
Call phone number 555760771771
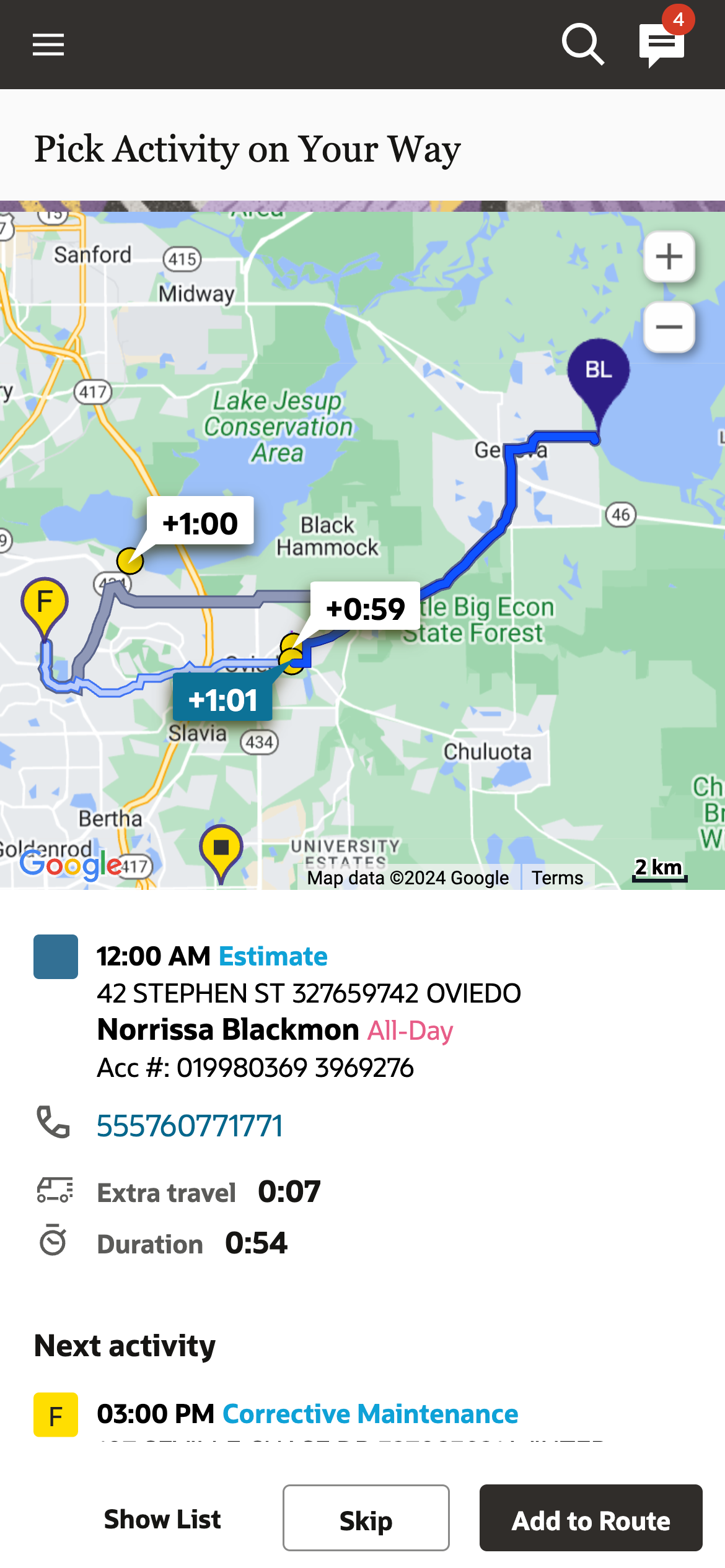coord(190,1126)
